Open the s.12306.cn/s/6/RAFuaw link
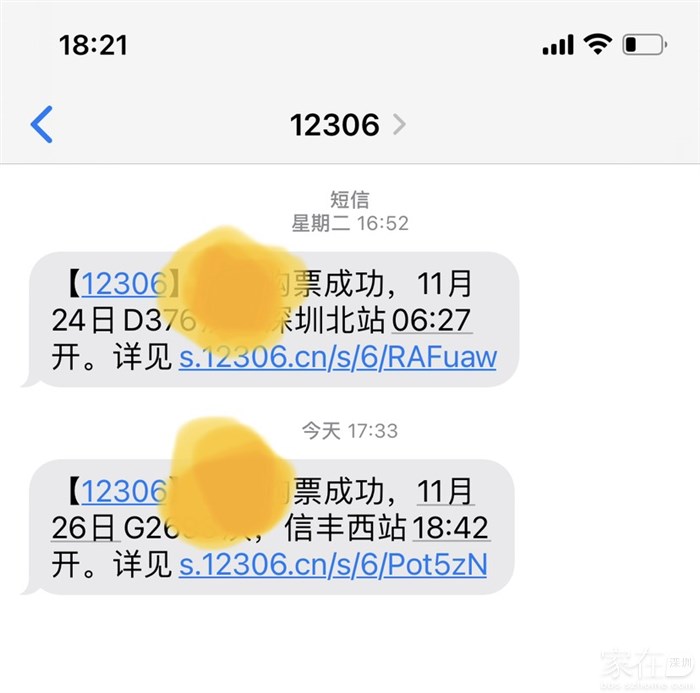The height and width of the screenshot is (693, 700). point(337,357)
